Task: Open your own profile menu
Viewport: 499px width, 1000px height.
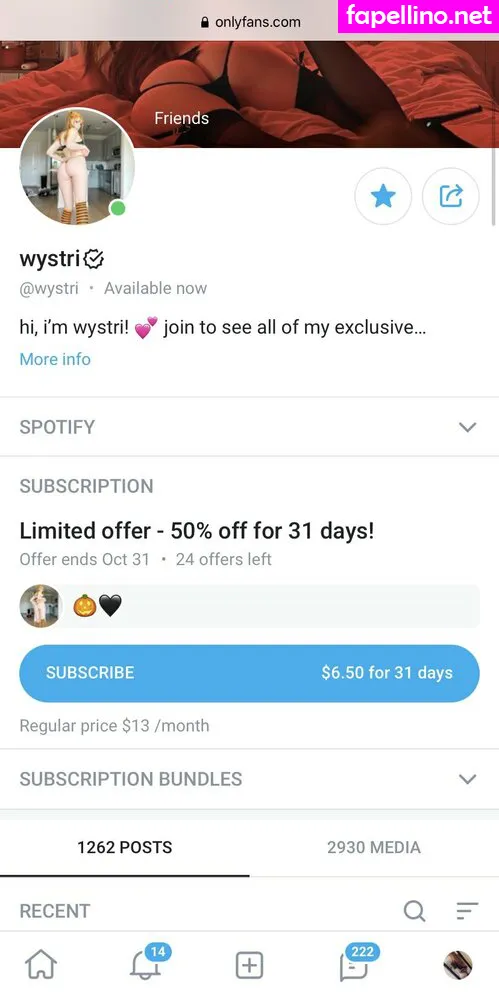Action: coord(458,965)
